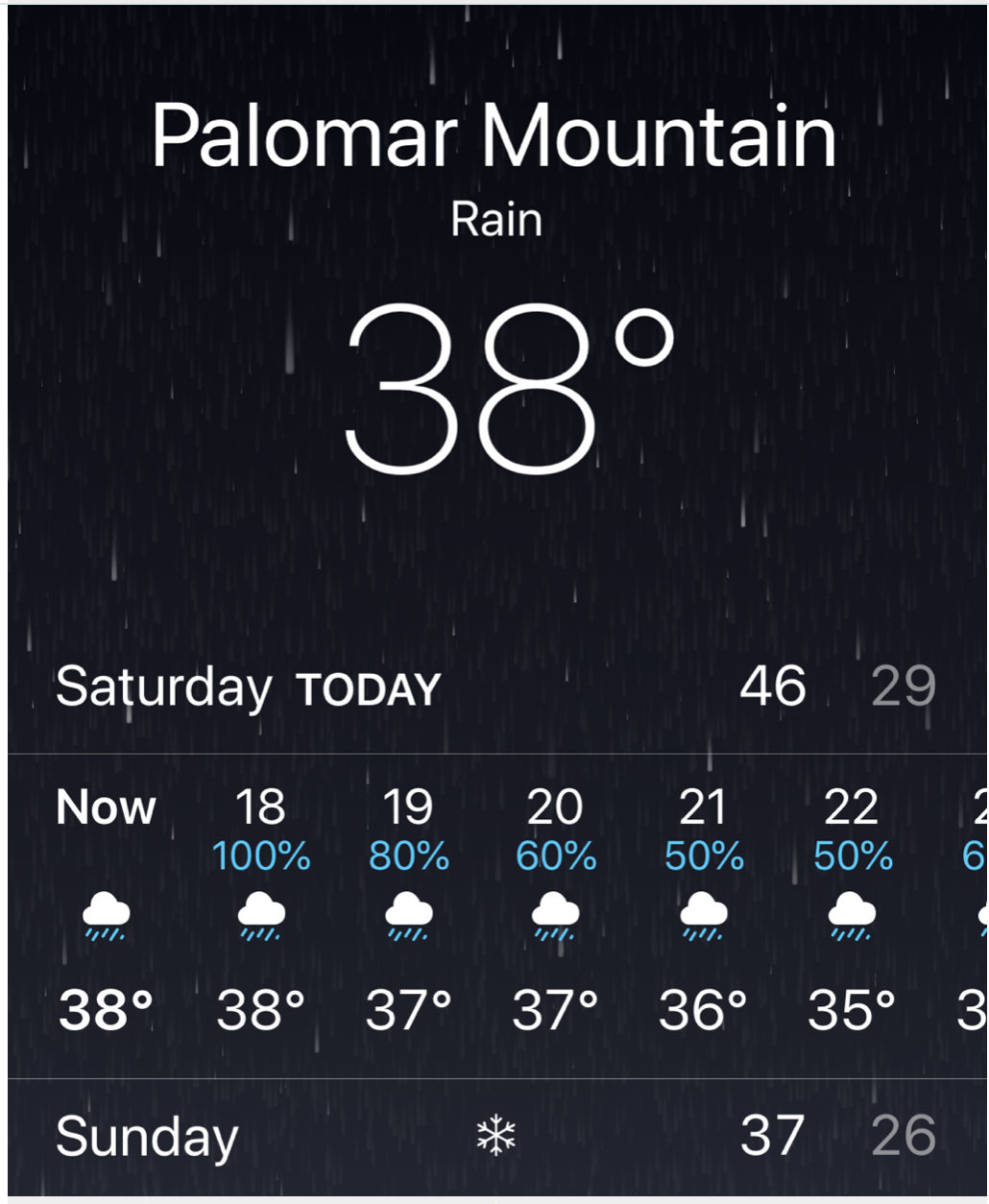
Task: Tap the Rain condition label
Action: coord(495,218)
